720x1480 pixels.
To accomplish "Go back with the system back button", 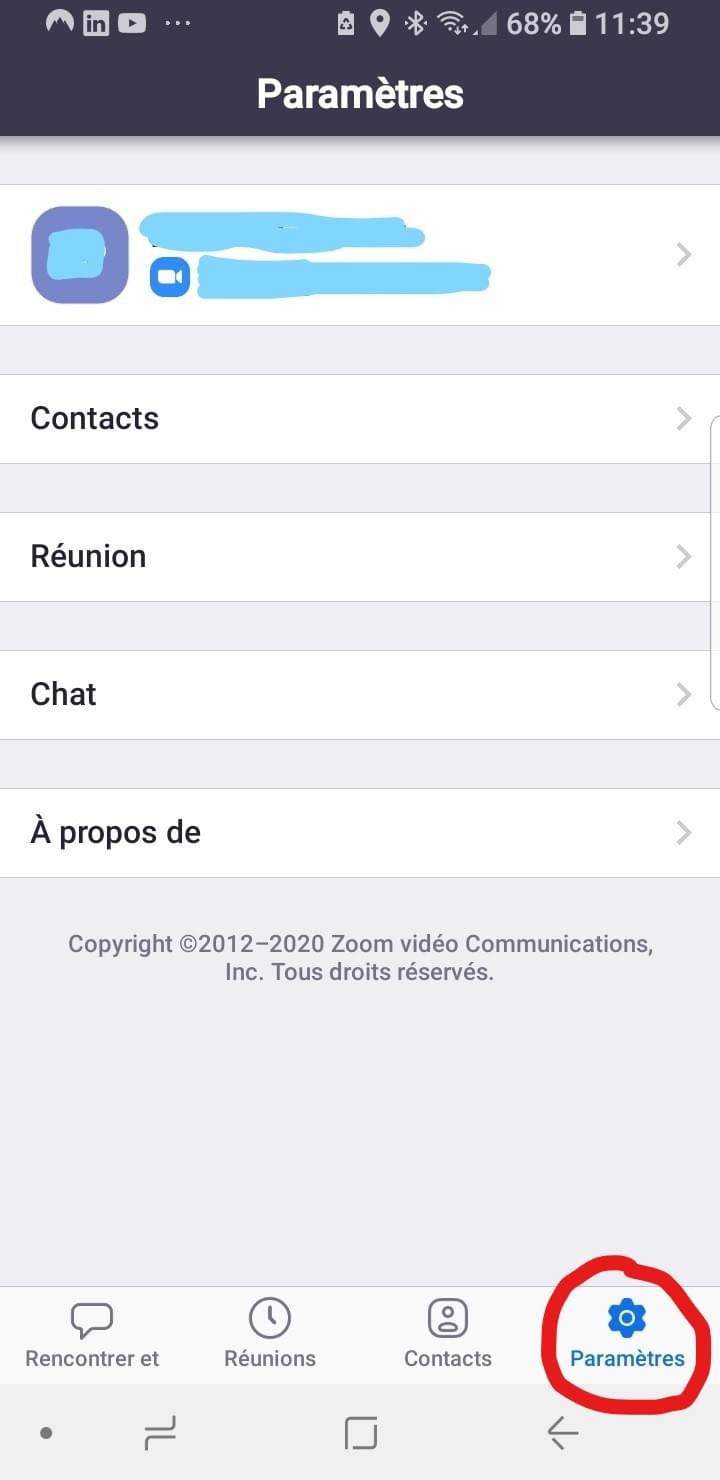I will coord(563,1434).
